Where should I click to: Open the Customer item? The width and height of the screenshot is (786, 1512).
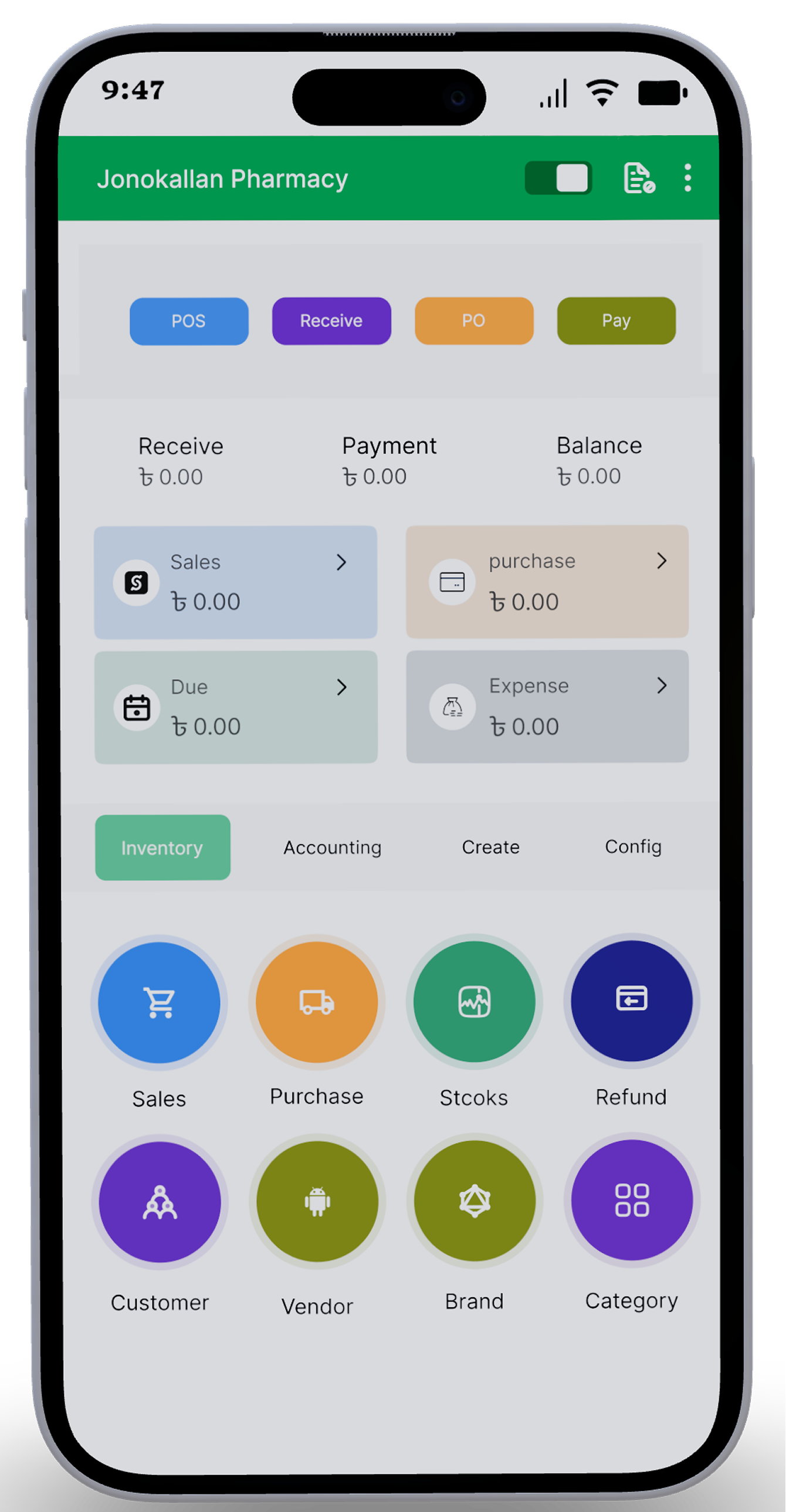(160, 1202)
